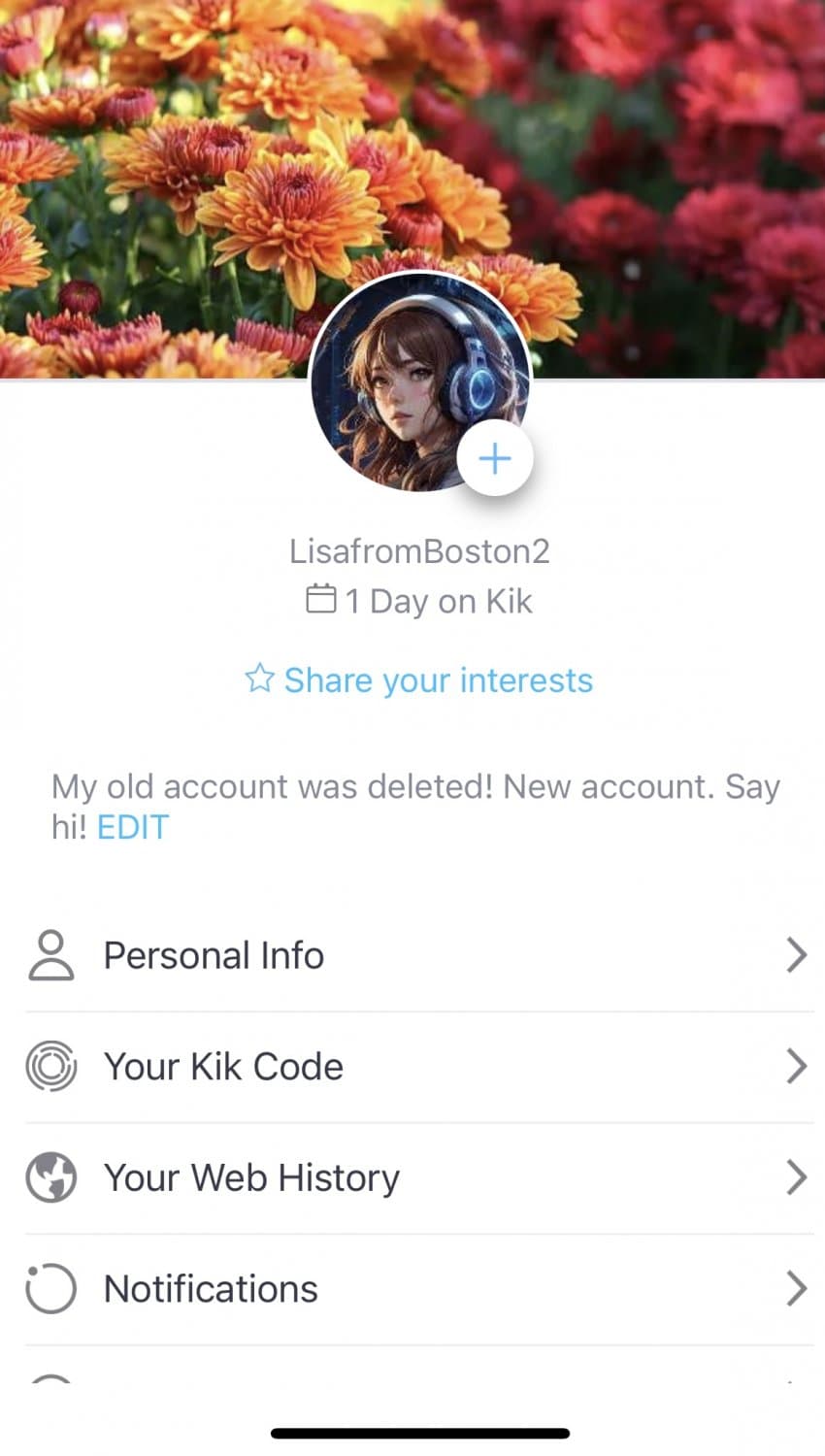Image resolution: width=825 pixels, height=1456 pixels.
Task: Click the globe icon beside Your Web History
Action: tap(52, 1177)
